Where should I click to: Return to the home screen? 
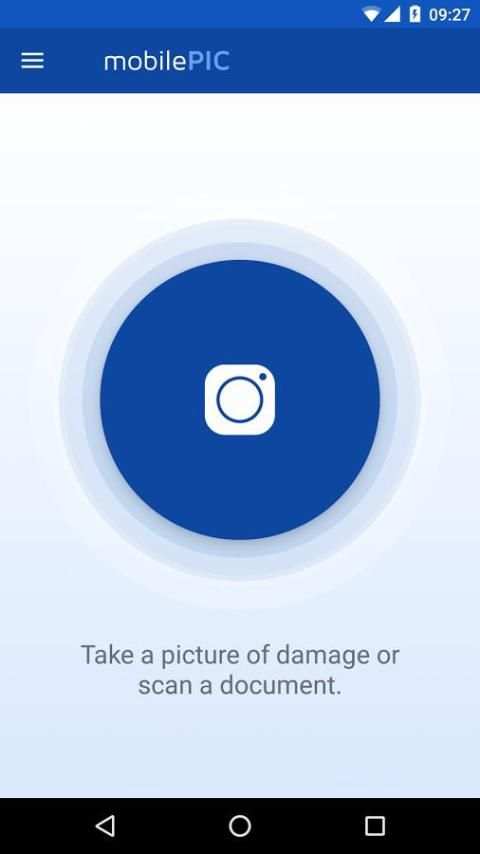click(x=240, y=826)
